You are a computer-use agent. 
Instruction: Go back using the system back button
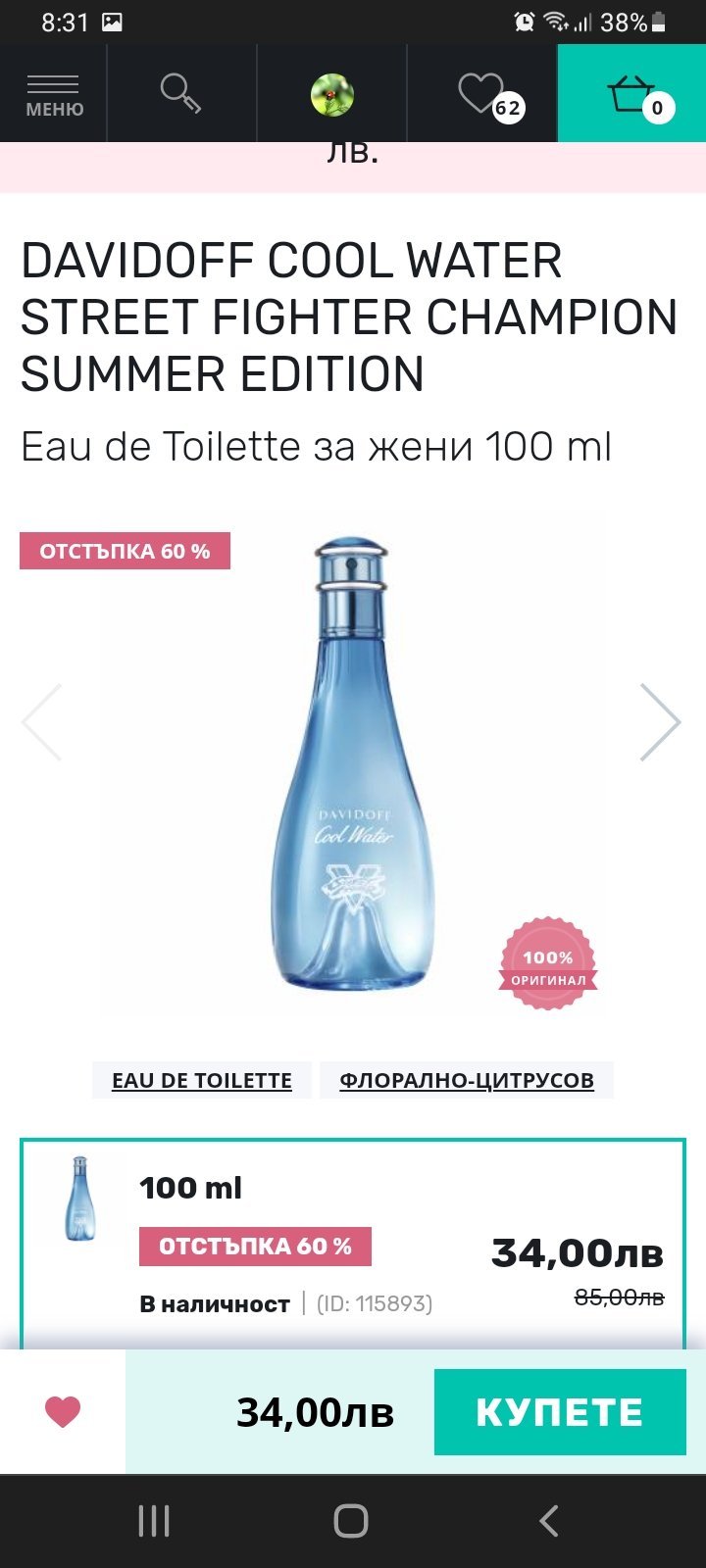(x=549, y=1521)
